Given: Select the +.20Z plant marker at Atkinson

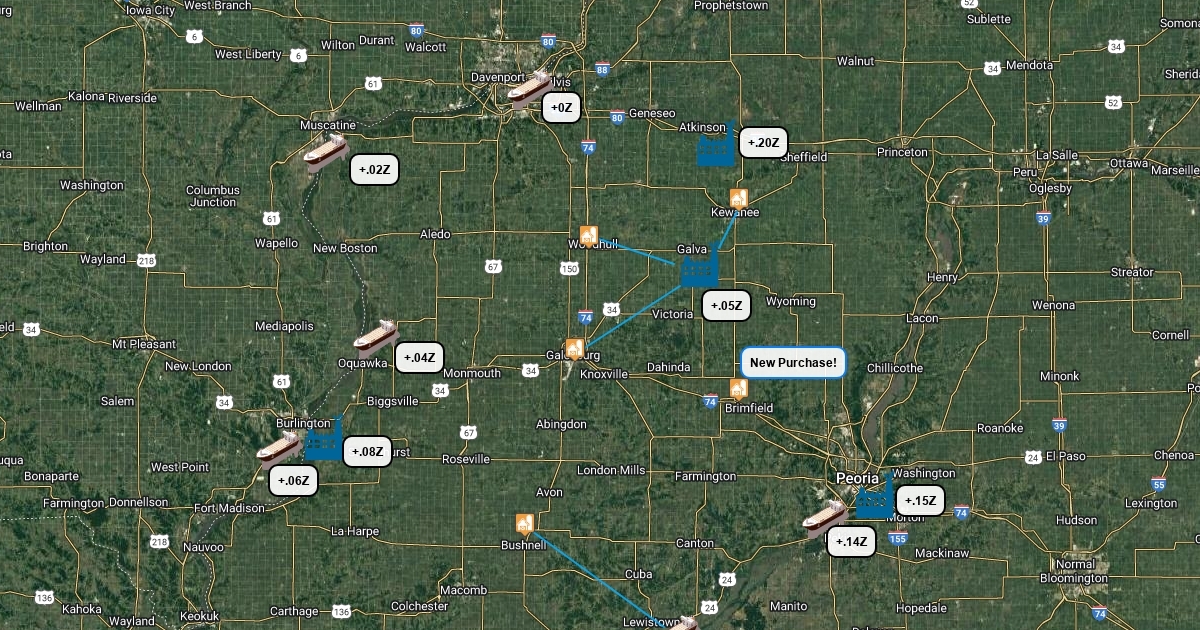Looking at the screenshot, I should tap(716, 146).
